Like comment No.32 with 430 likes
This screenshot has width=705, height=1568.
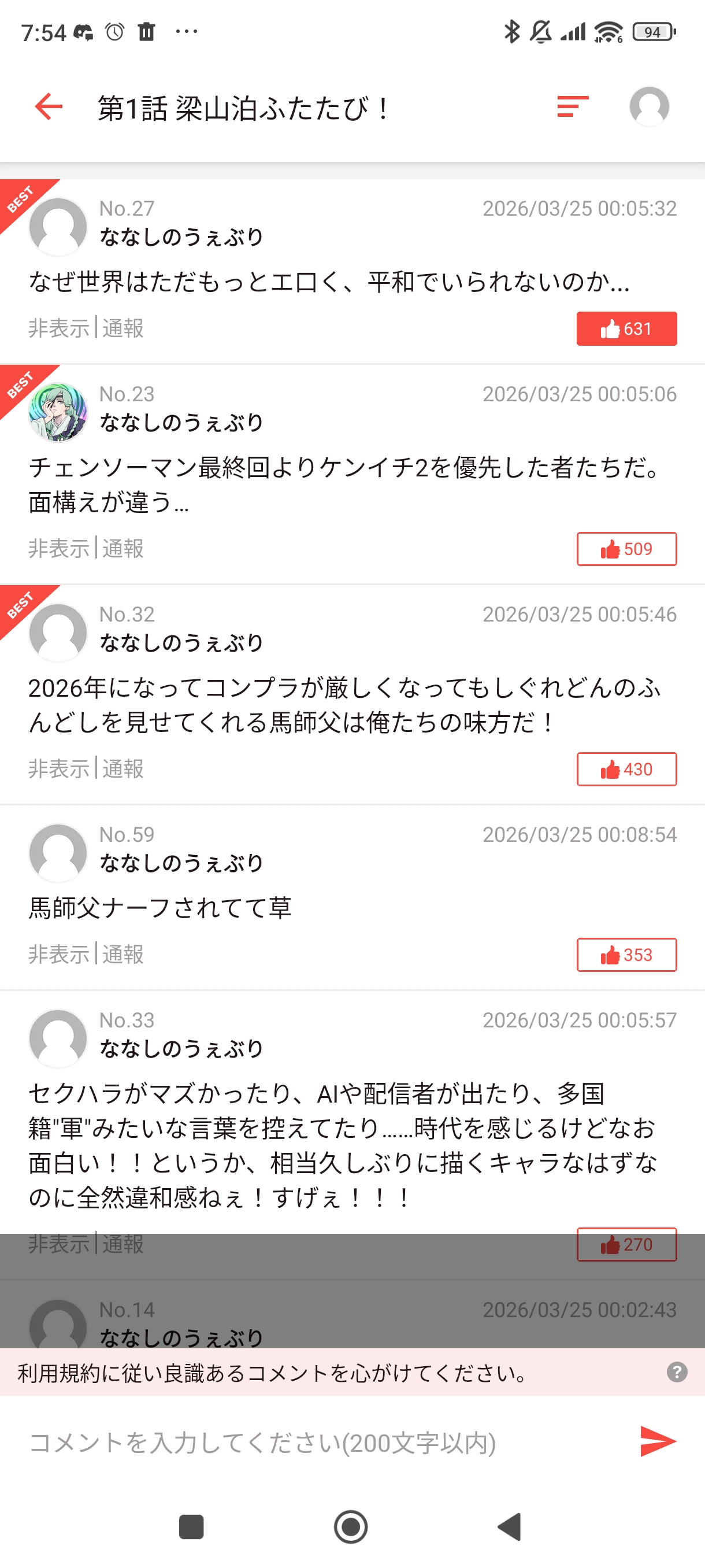pos(626,770)
